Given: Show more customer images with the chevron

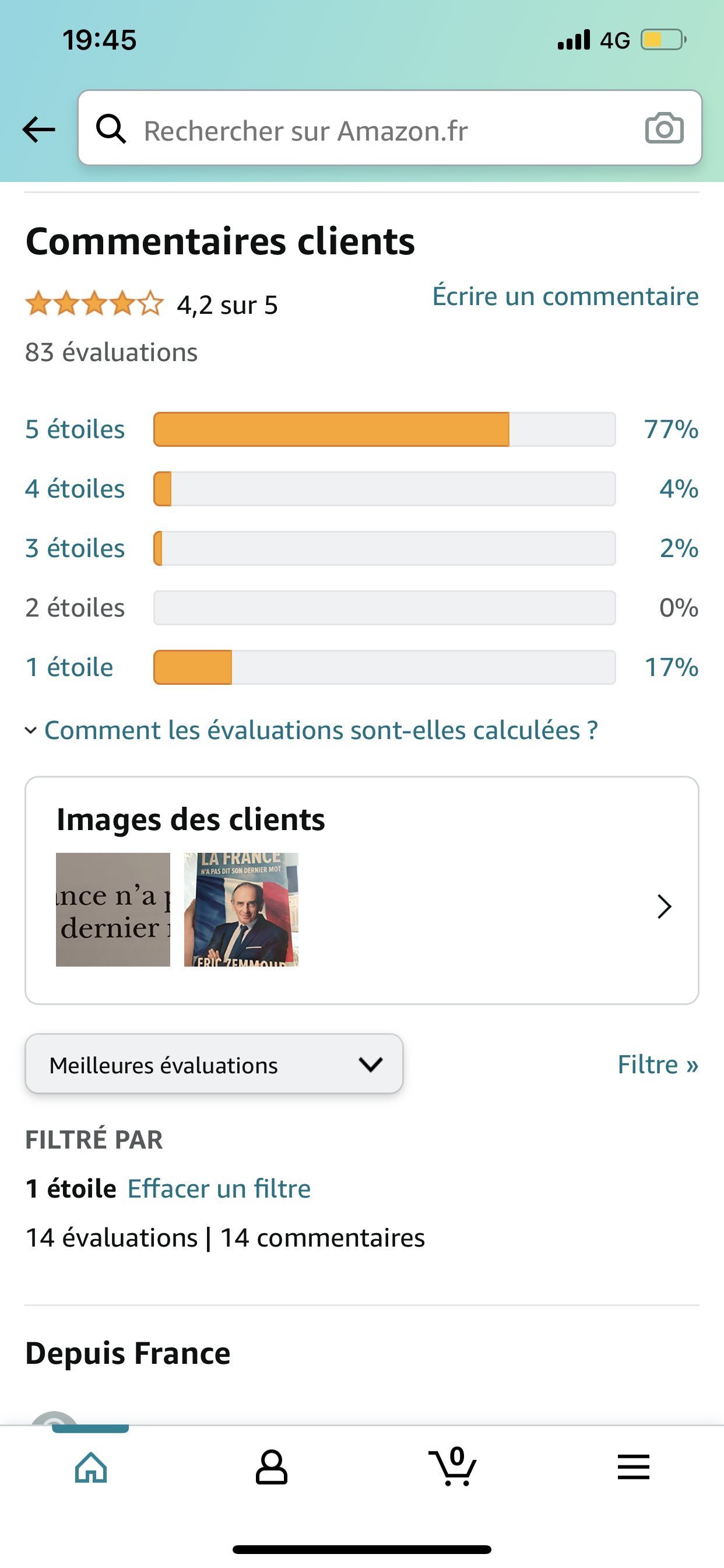Looking at the screenshot, I should point(665,907).
